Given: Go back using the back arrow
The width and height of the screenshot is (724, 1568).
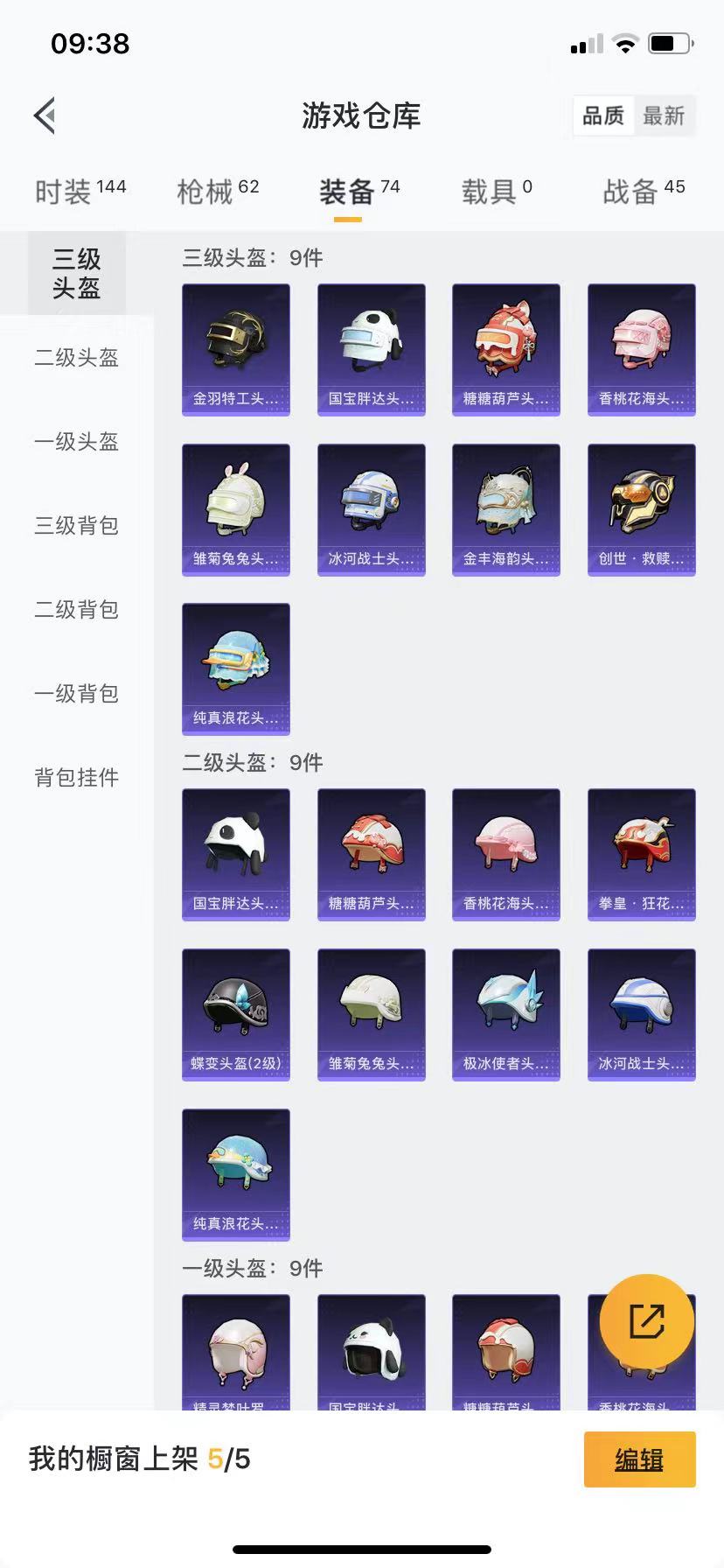Looking at the screenshot, I should [x=45, y=115].
